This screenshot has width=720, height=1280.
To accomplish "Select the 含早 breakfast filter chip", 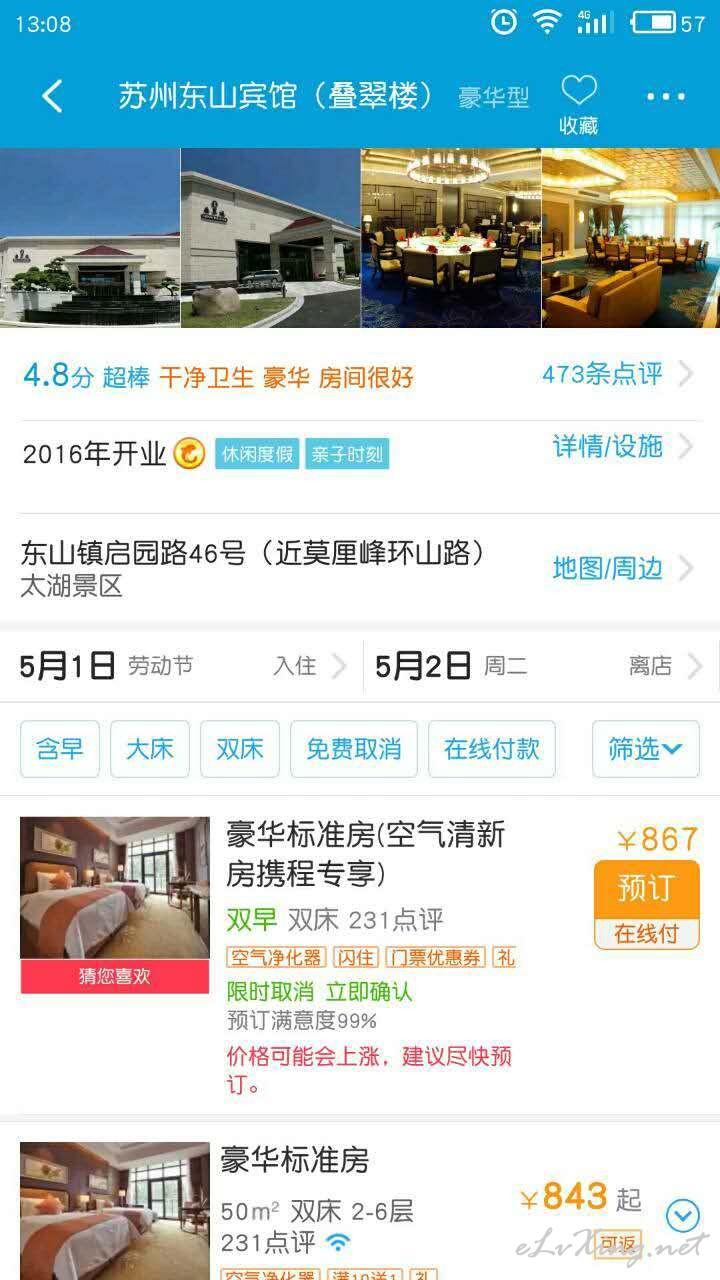I will click(x=60, y=749).
